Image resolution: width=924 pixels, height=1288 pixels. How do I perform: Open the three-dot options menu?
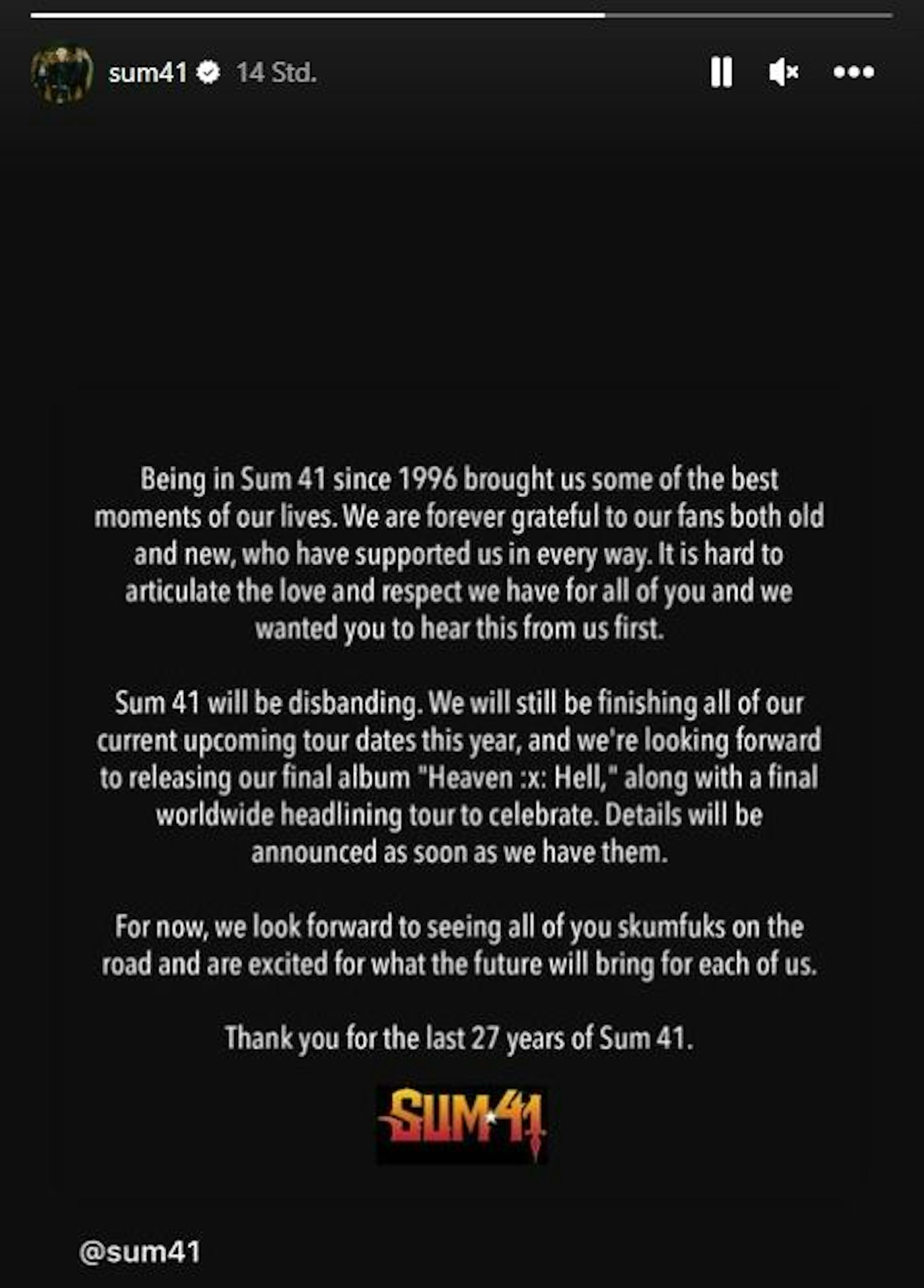click(853, 72)
